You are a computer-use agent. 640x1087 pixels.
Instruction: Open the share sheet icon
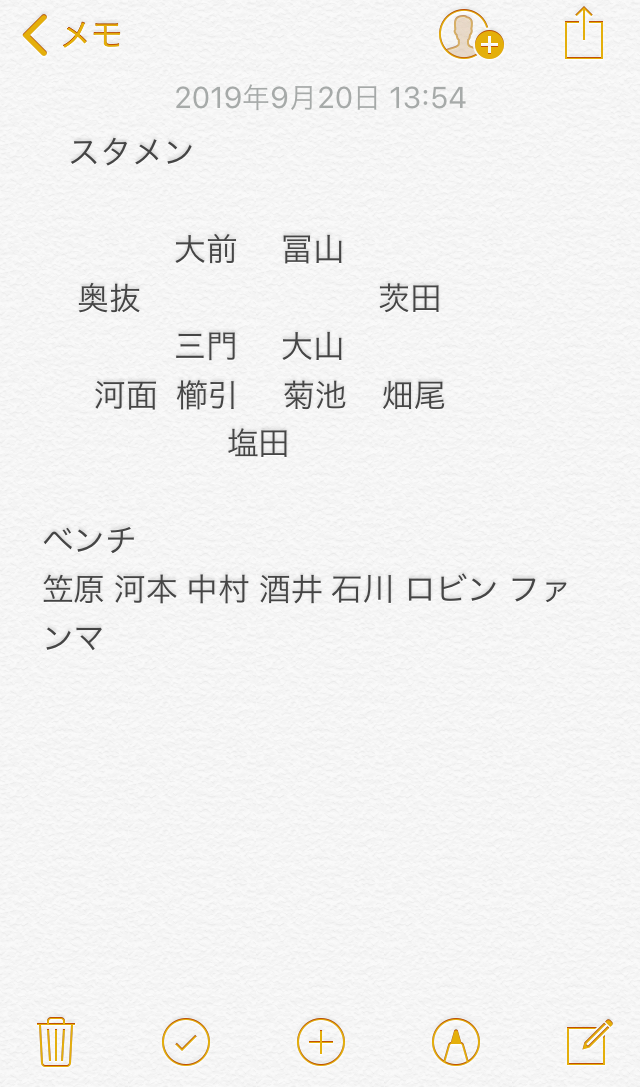584,34
